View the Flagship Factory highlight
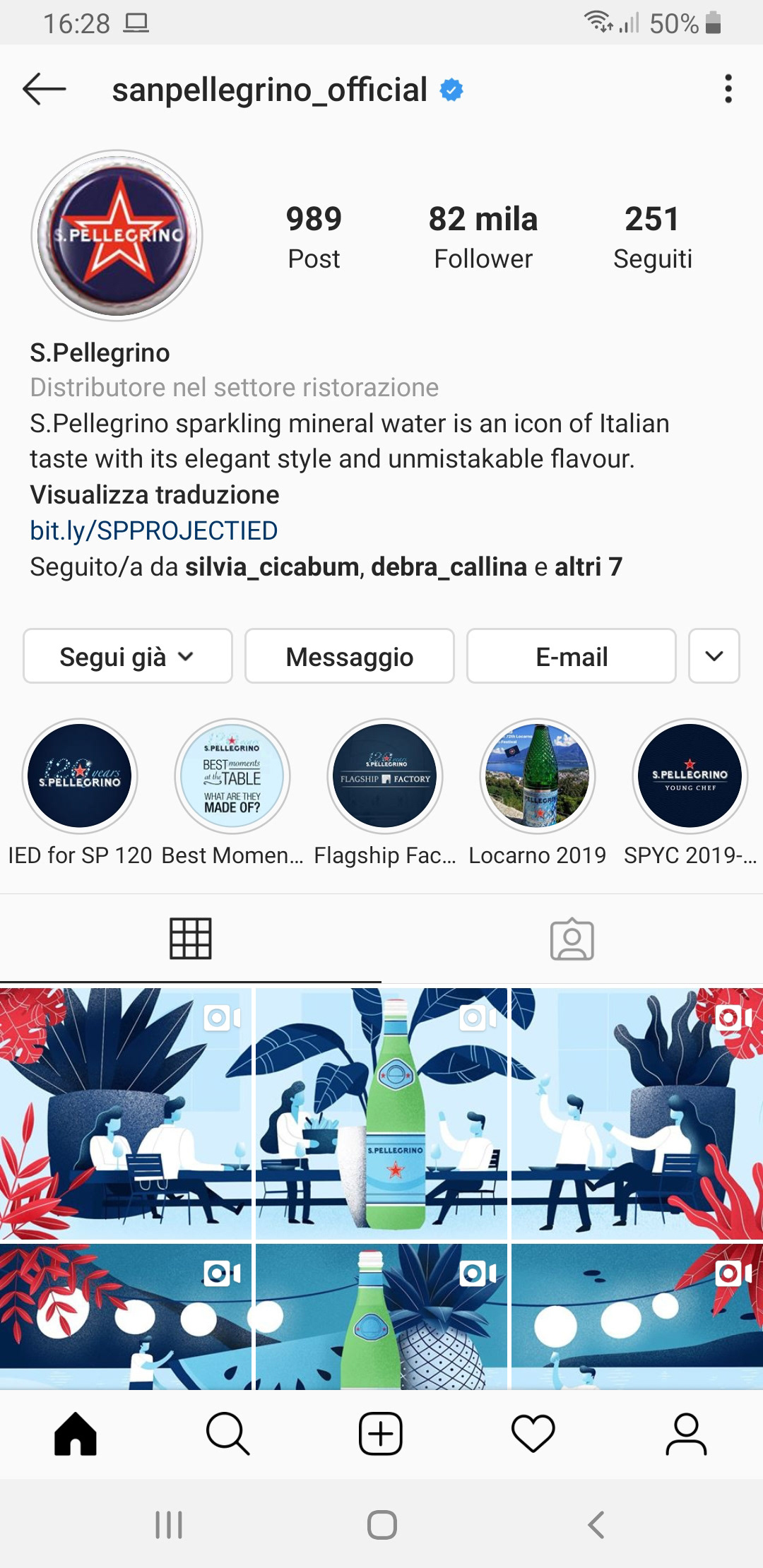763x1568 pixels. 385,776
